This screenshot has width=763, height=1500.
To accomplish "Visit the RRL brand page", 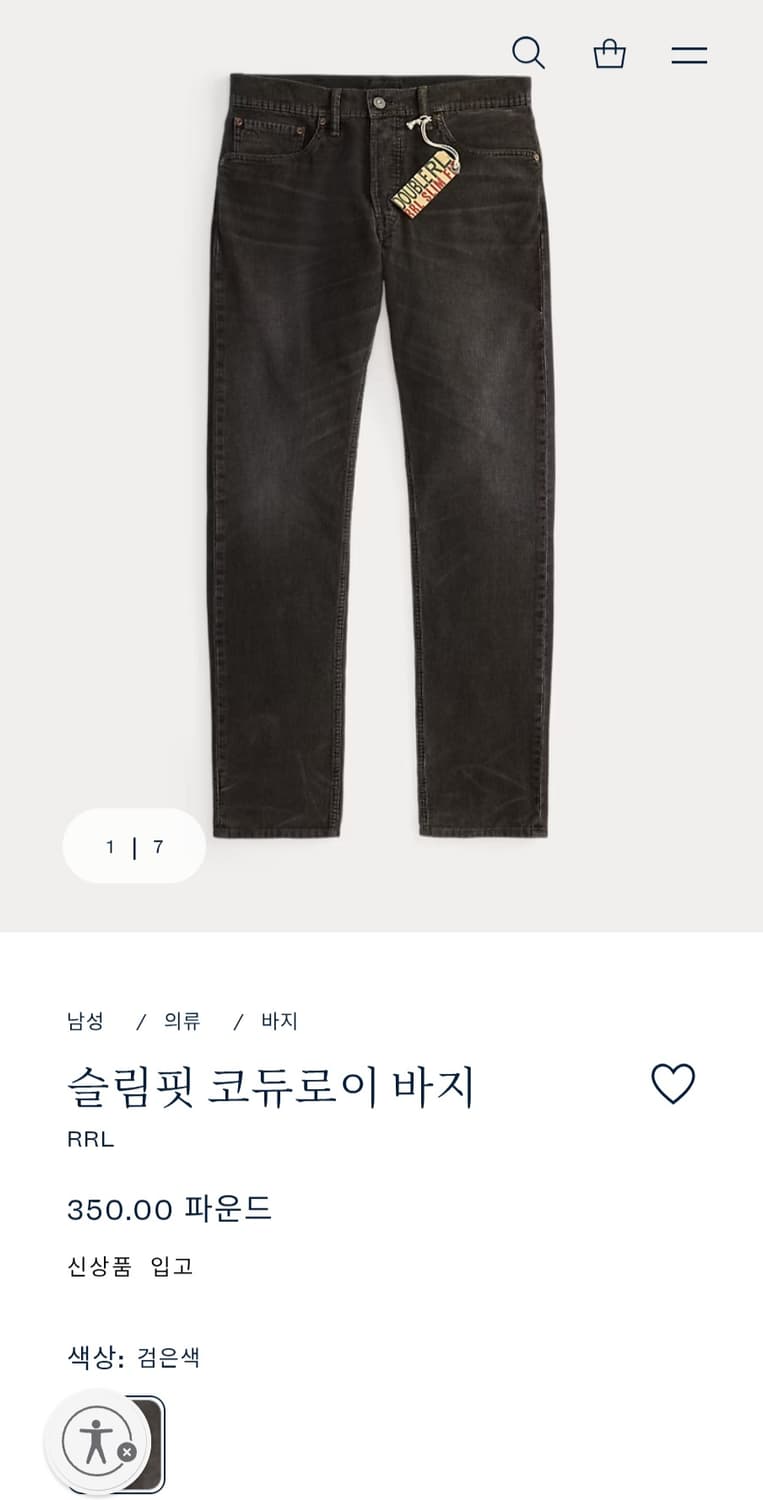I will pos(89,1139).
